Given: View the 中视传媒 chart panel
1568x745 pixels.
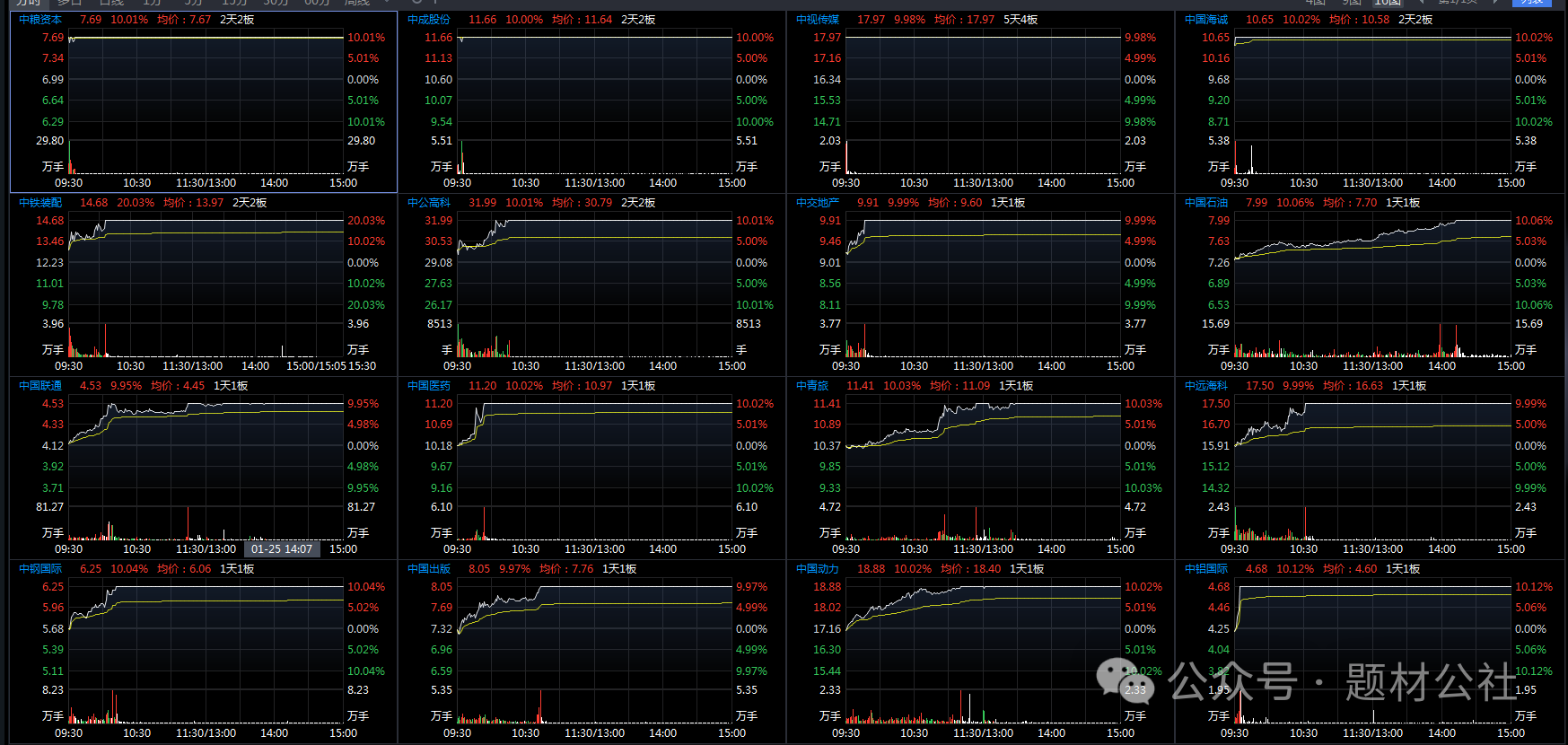Looking at the screenshot, I should tap(983, 99).
